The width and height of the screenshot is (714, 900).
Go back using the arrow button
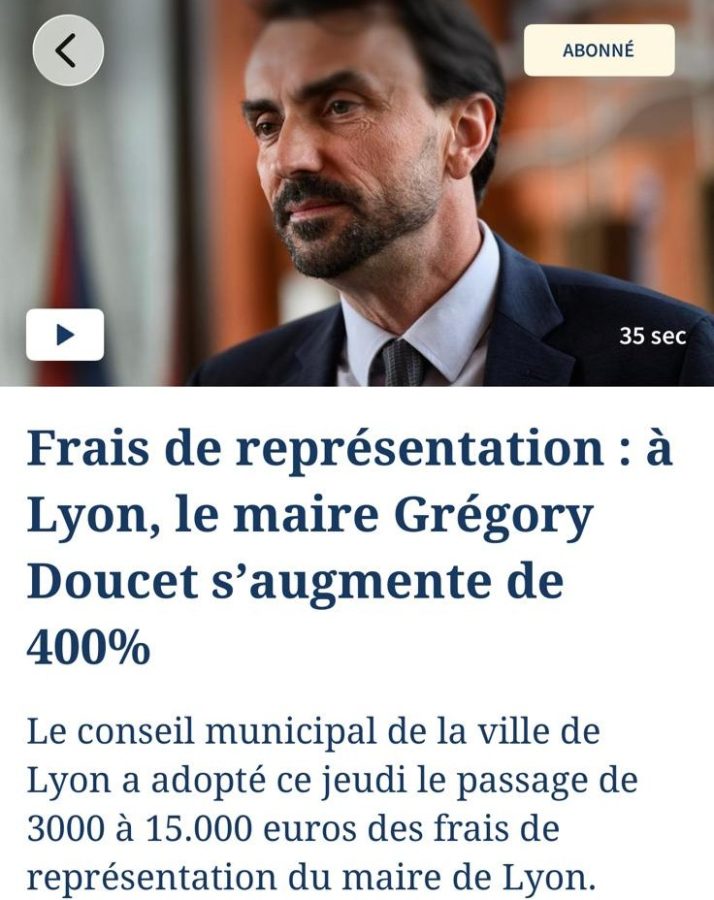[x=68, y=50]
